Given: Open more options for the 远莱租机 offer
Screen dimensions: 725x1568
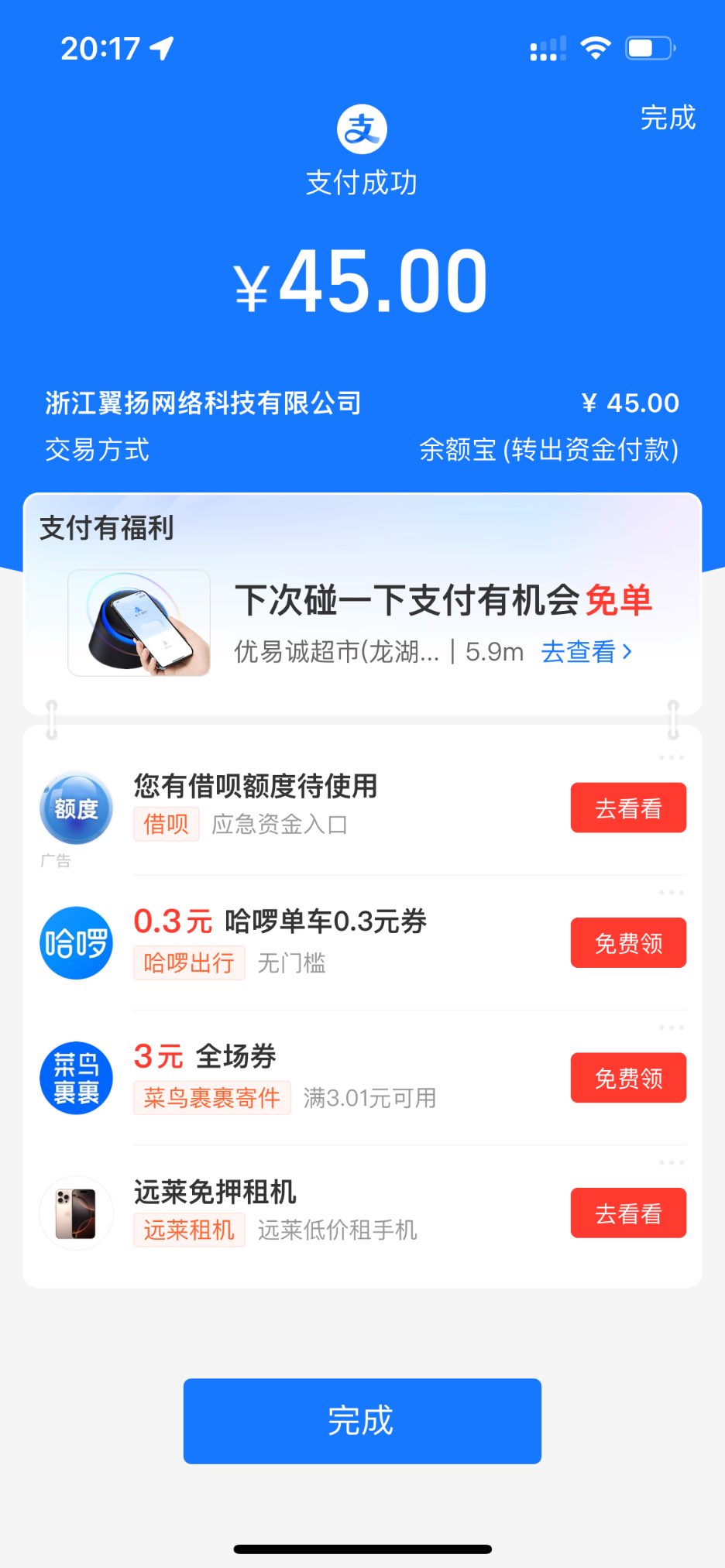Looking at the screenshot, I should pos(671,1162).
